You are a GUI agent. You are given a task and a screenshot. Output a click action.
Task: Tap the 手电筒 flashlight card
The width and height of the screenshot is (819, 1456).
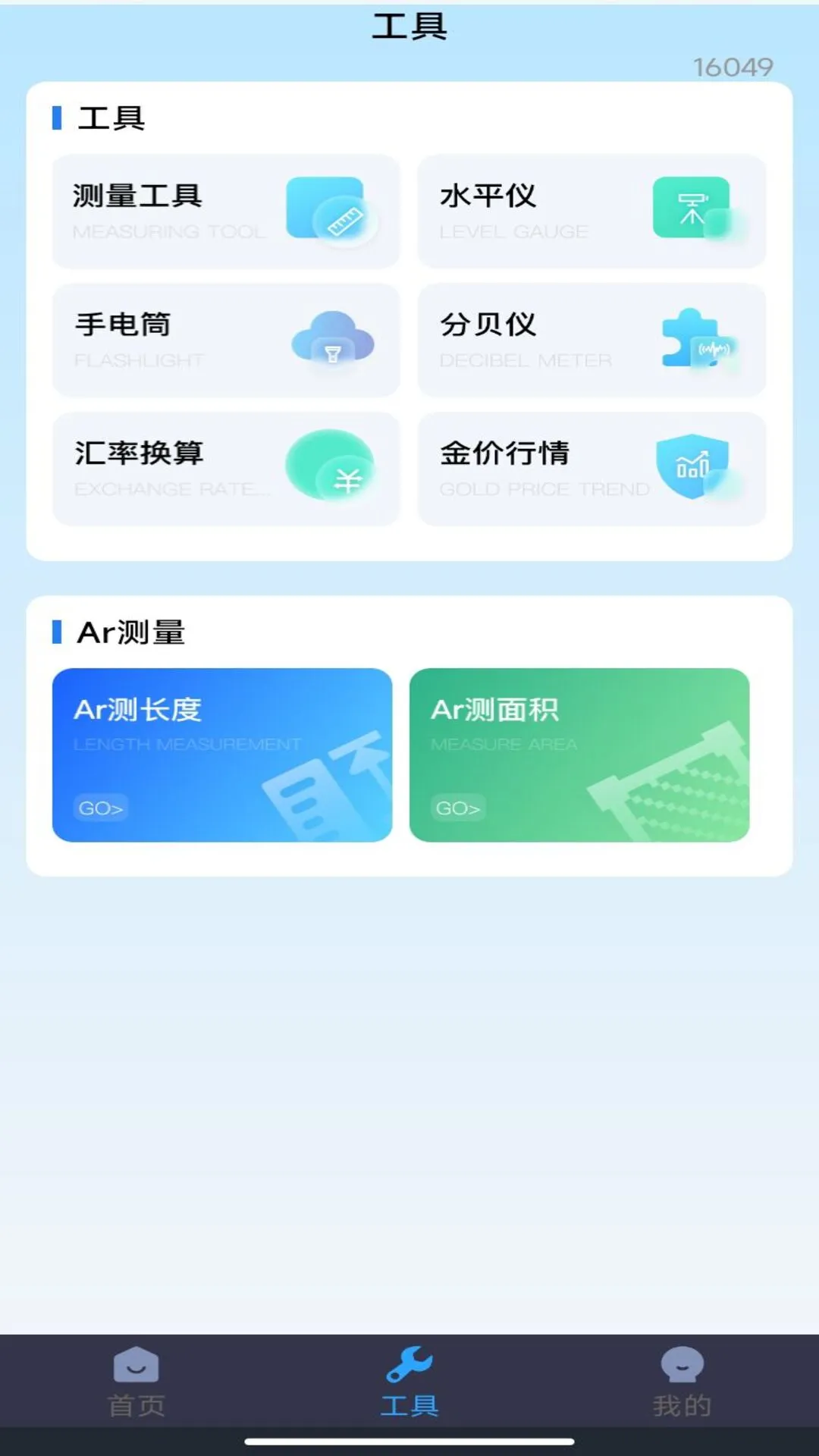point(224,340)
